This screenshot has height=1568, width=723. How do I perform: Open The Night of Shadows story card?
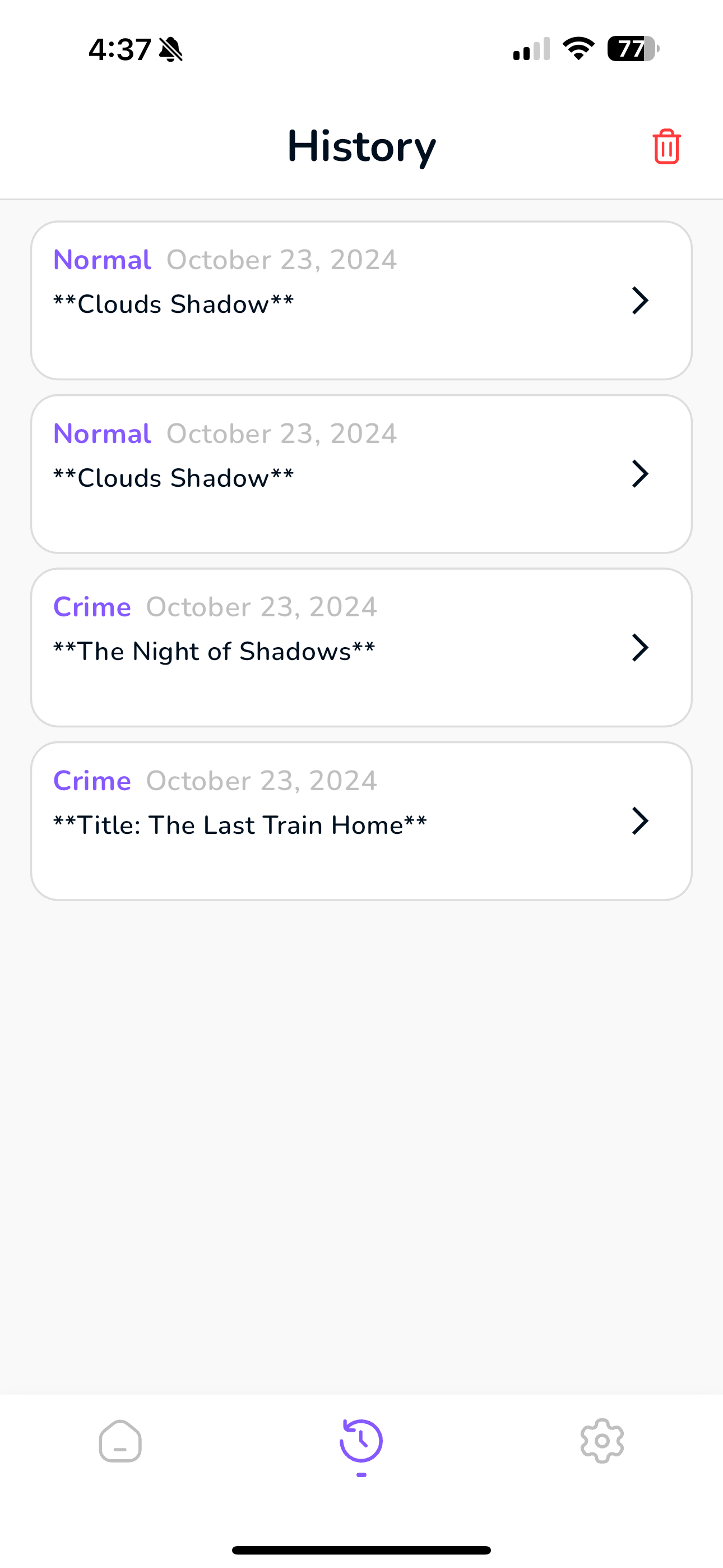361,647
